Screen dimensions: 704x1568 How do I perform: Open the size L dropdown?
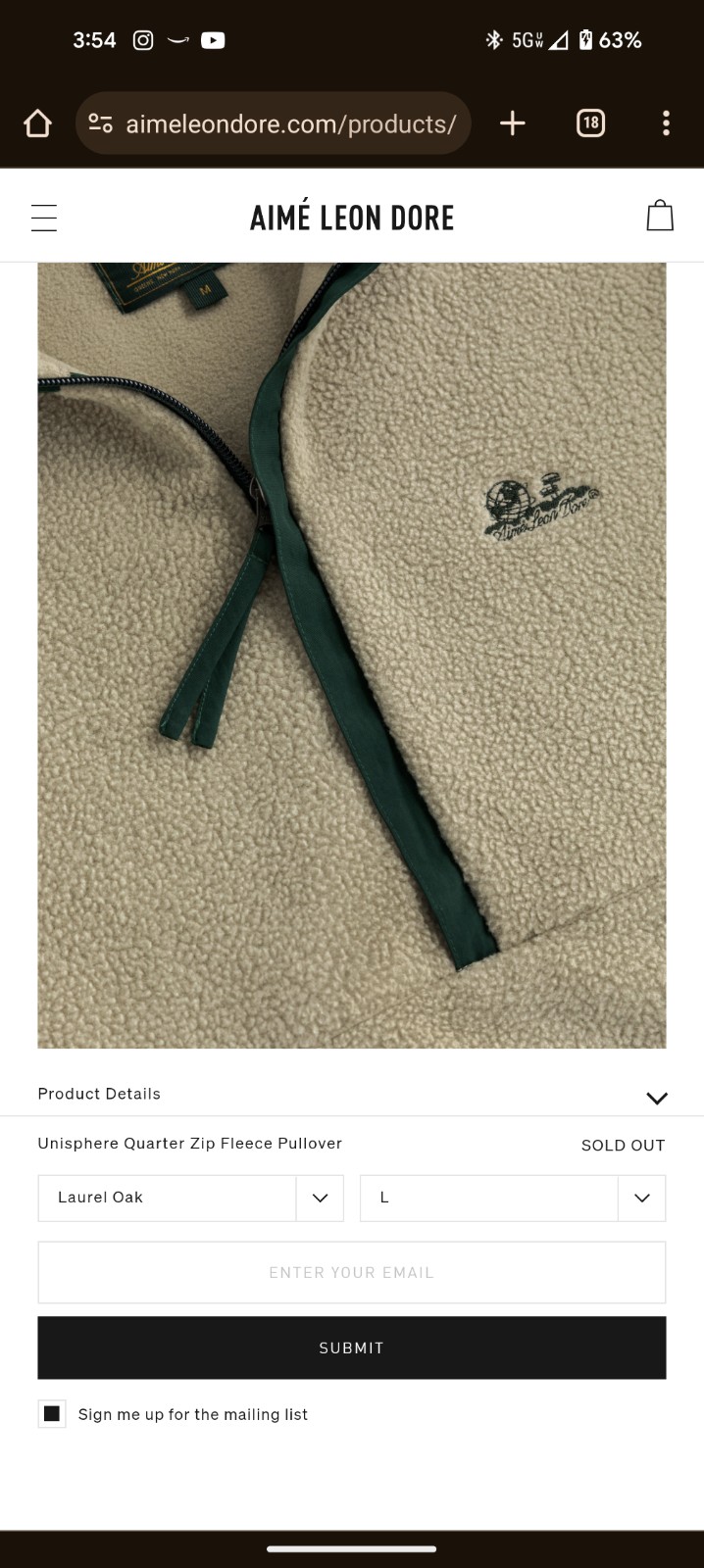coord(513,1198)
